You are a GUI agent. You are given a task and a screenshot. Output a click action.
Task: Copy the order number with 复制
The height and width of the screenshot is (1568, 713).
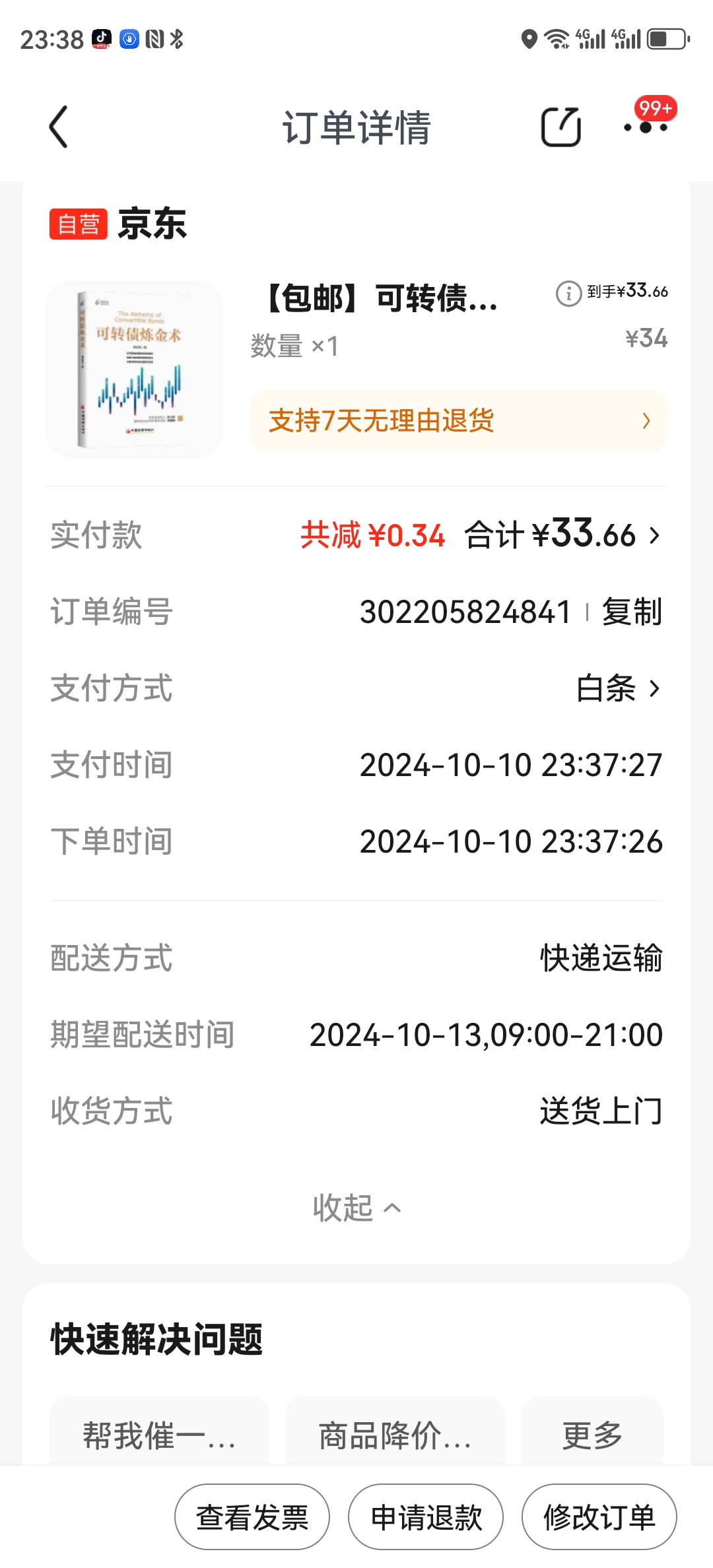click(x=631, y=612)
